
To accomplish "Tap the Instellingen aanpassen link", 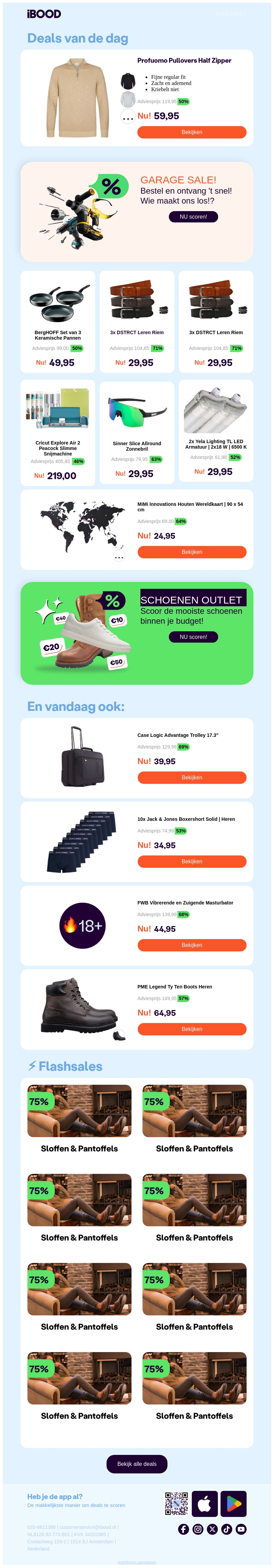I will pyautogui.click(x=136, y=1563).
